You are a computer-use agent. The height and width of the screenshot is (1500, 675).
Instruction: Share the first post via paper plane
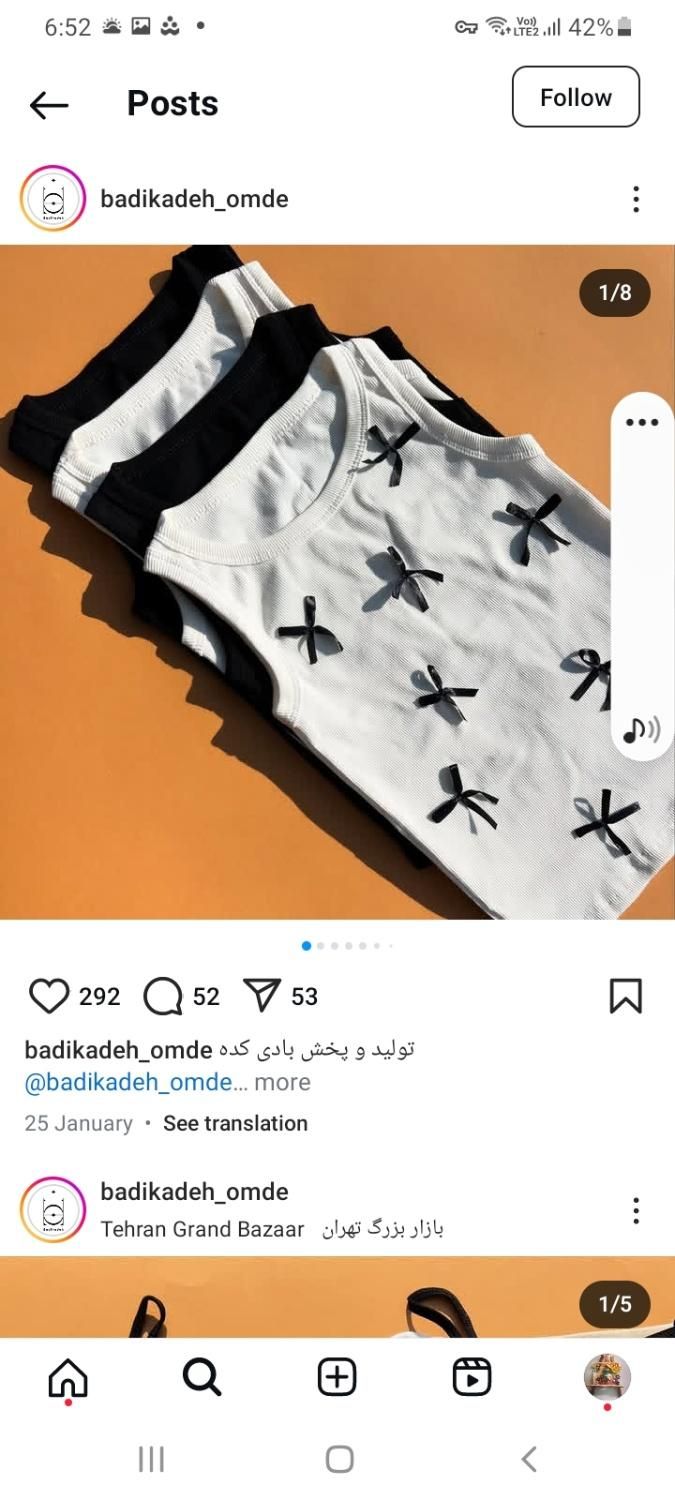tap(262, 996)
